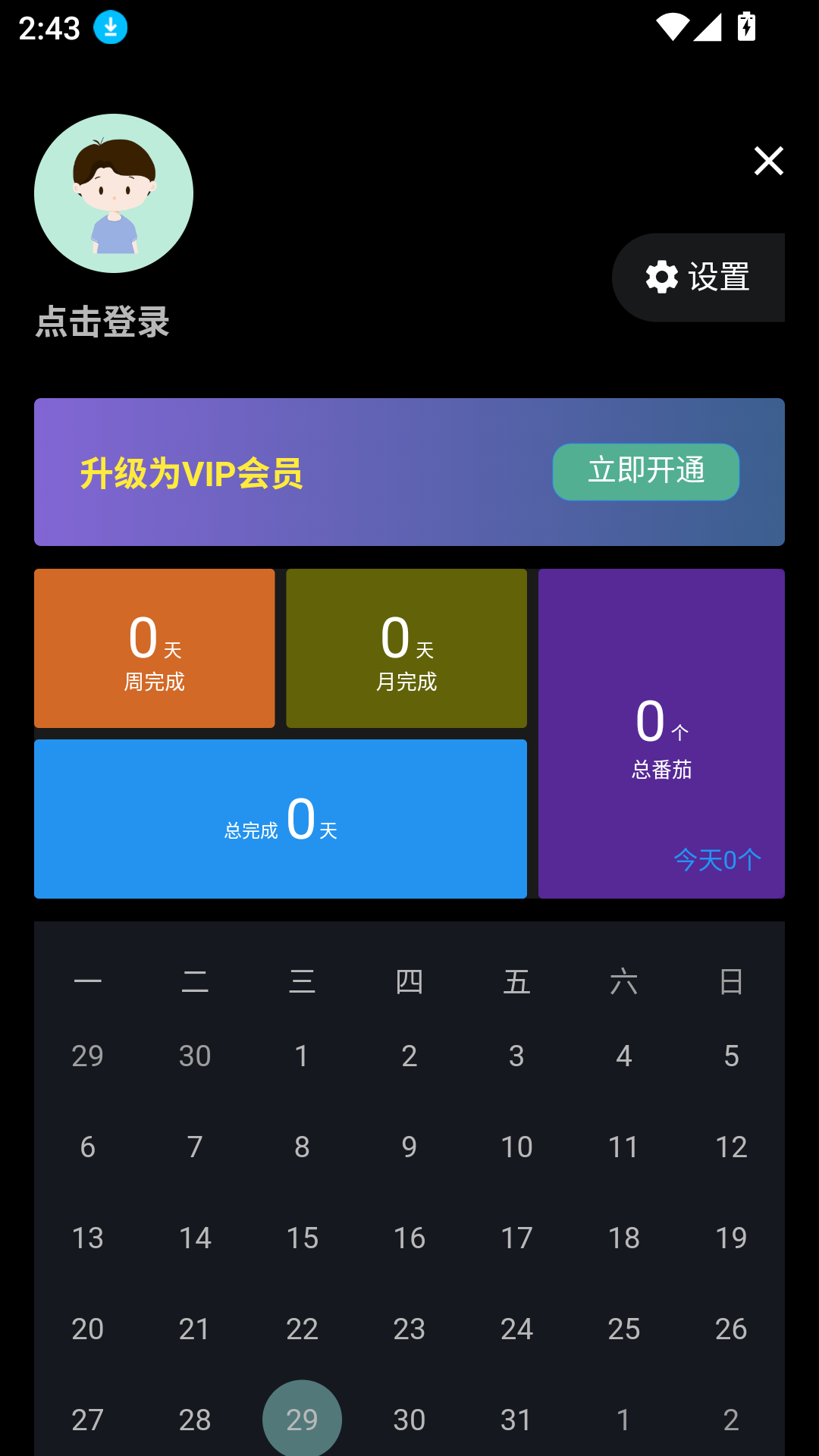The width and height of the screenshot is (819, 1456).
Task: Open settings via the gear icon
Action: tap(661, 277)
